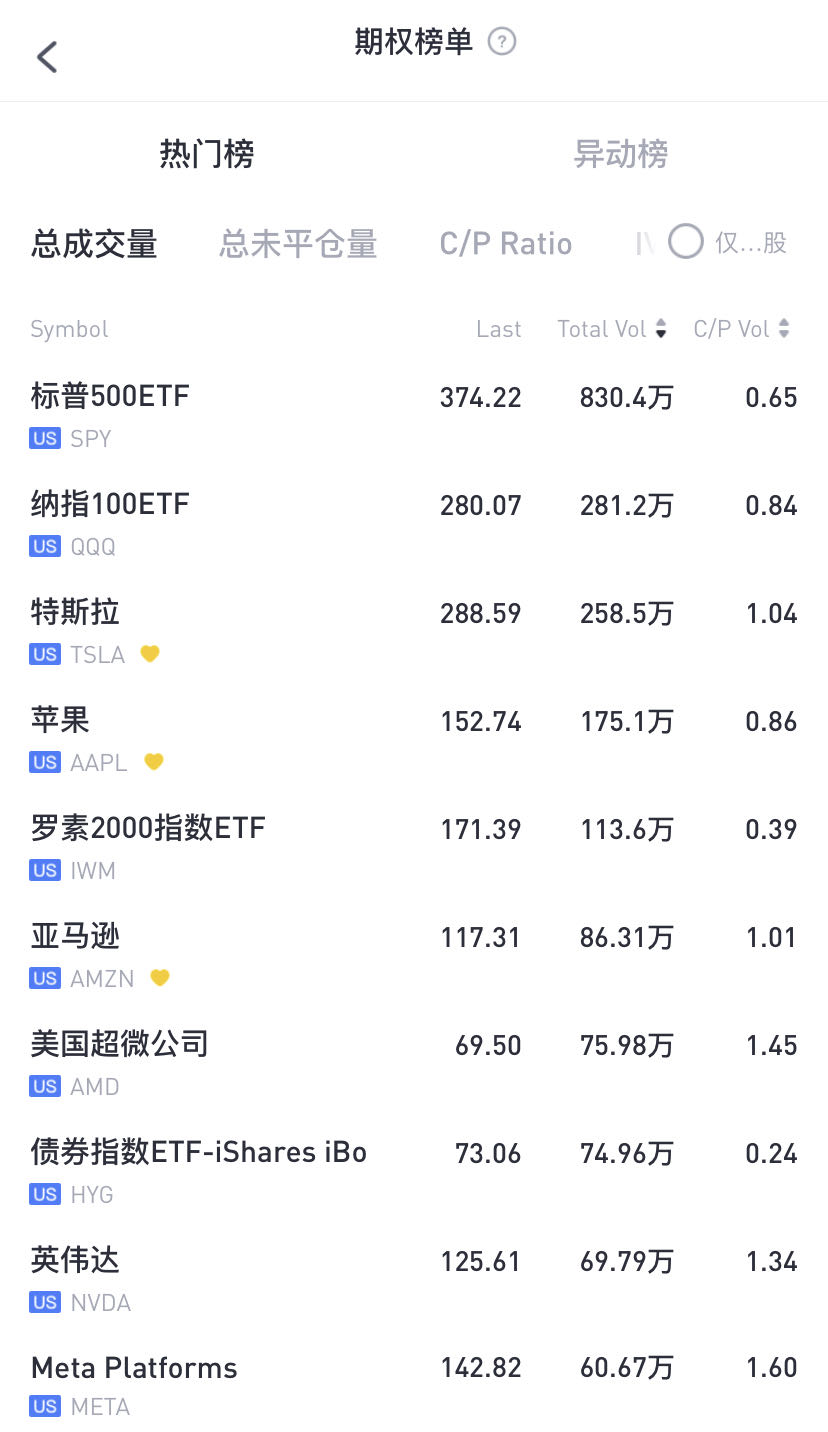Select the 热门榜 tab

tap(207, 154)
